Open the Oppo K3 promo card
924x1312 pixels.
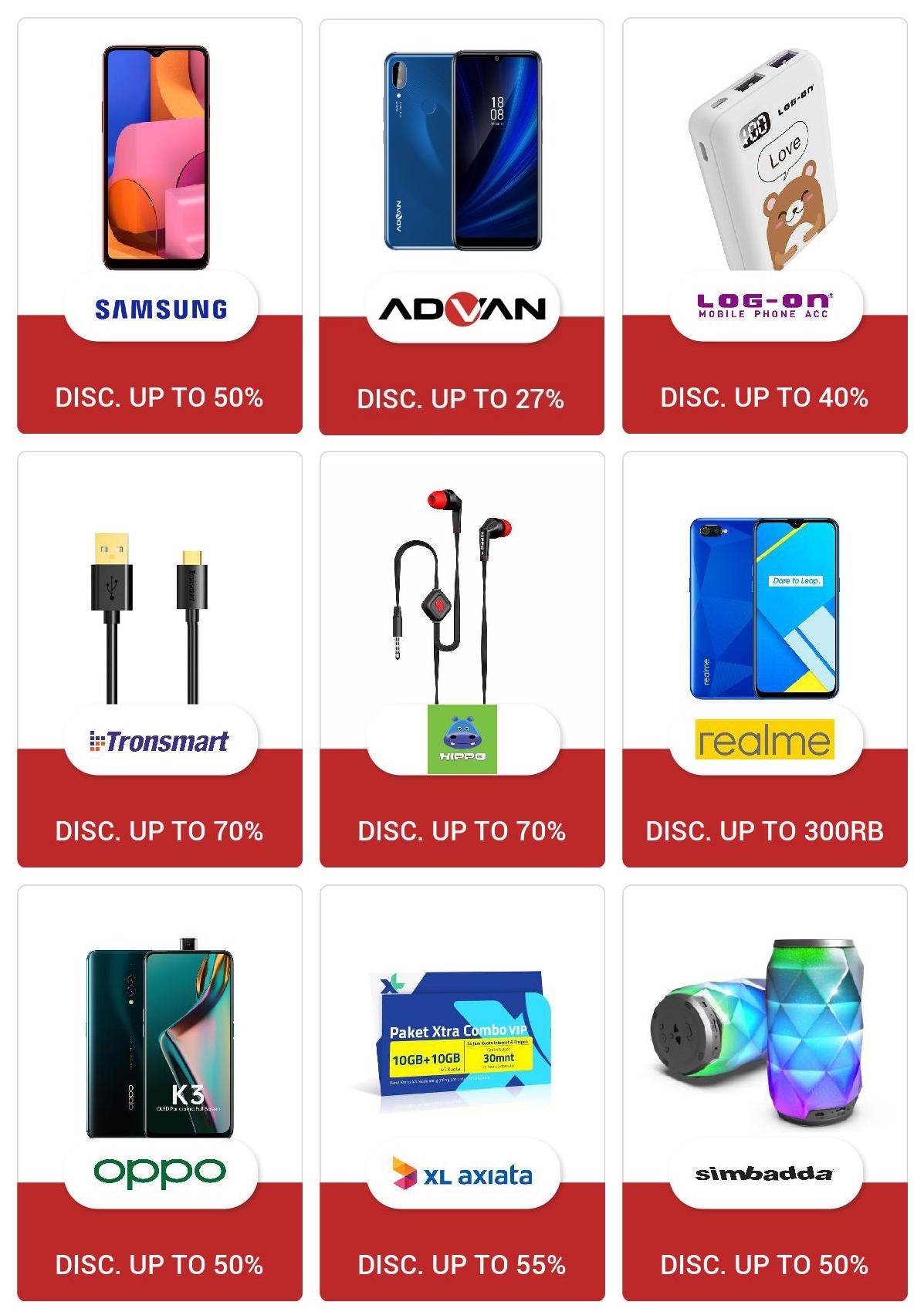(x=160, y=1093)
